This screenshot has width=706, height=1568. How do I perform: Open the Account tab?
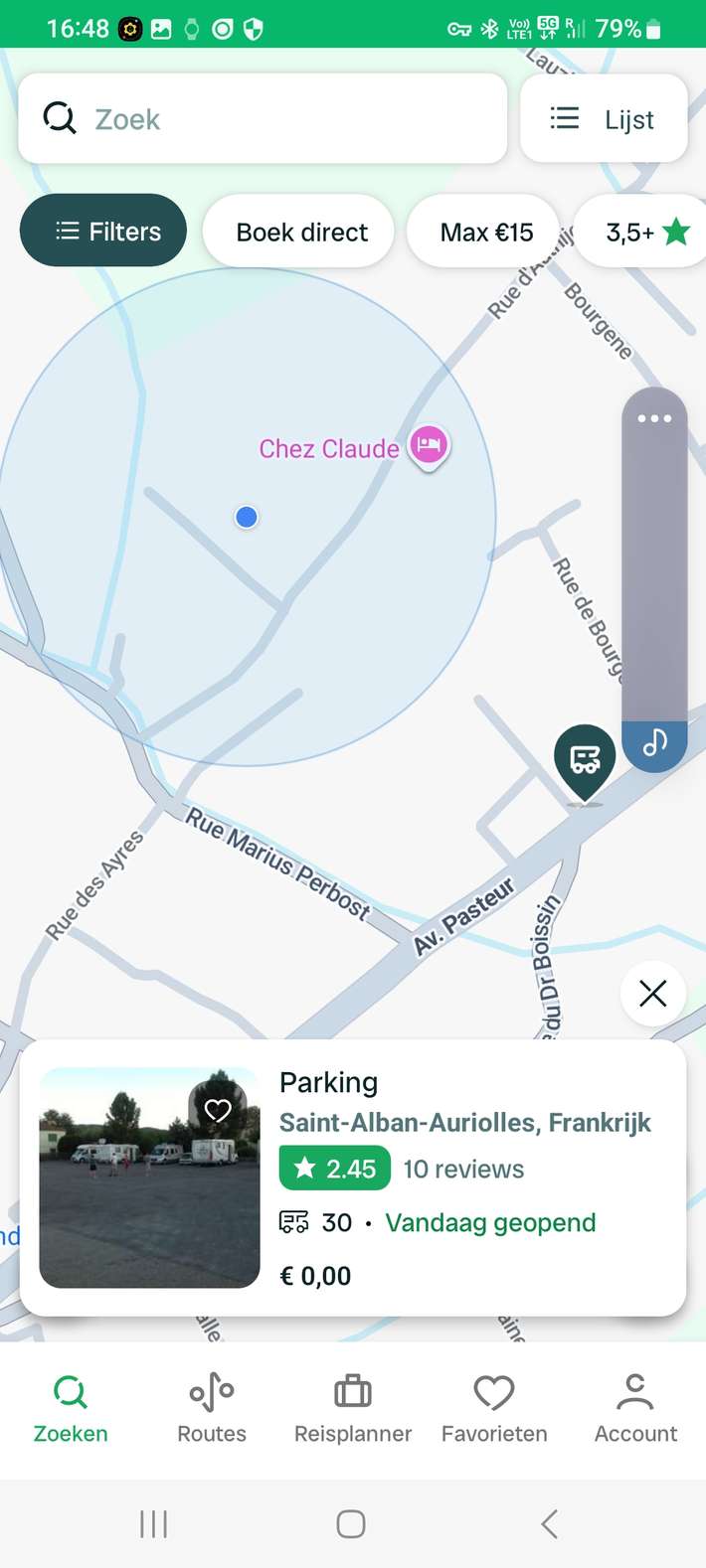tap(635, 1409)
